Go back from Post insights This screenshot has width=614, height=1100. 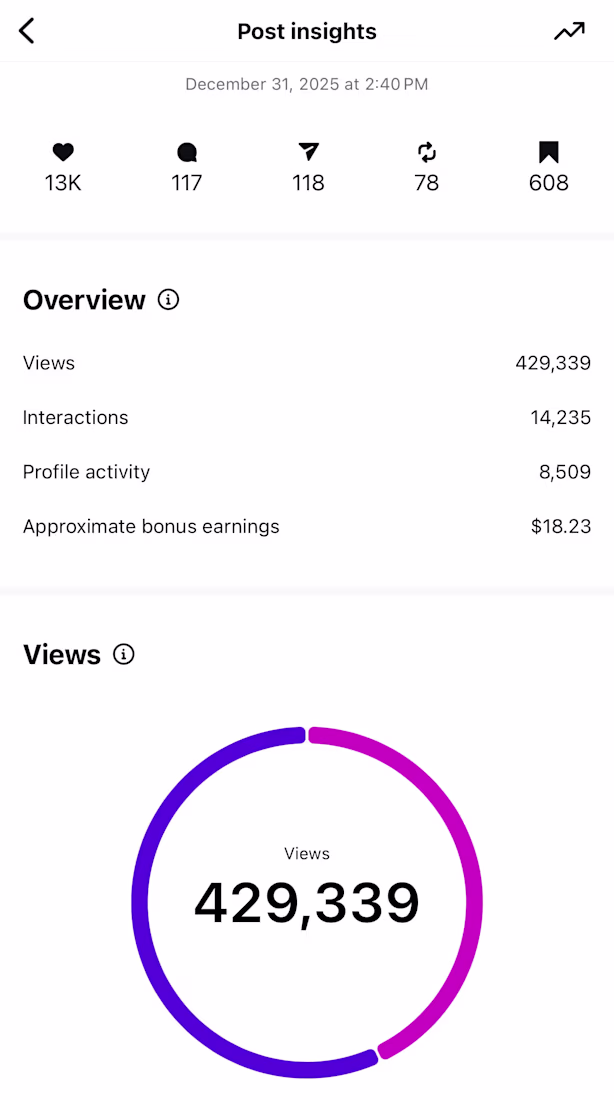(27, 31)
